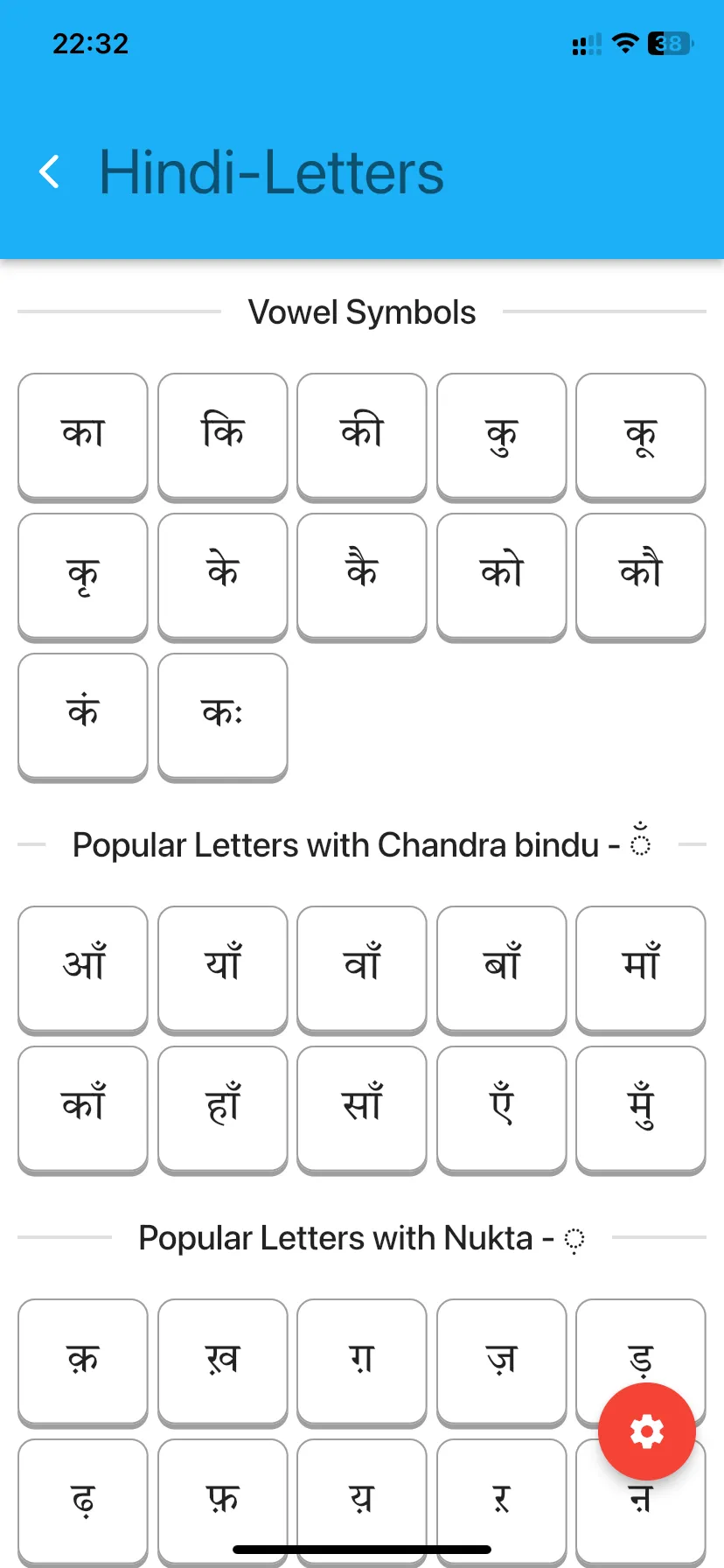Tap the कु vowel card
This screenshot has height=1568, width=724.
(501, 436)
